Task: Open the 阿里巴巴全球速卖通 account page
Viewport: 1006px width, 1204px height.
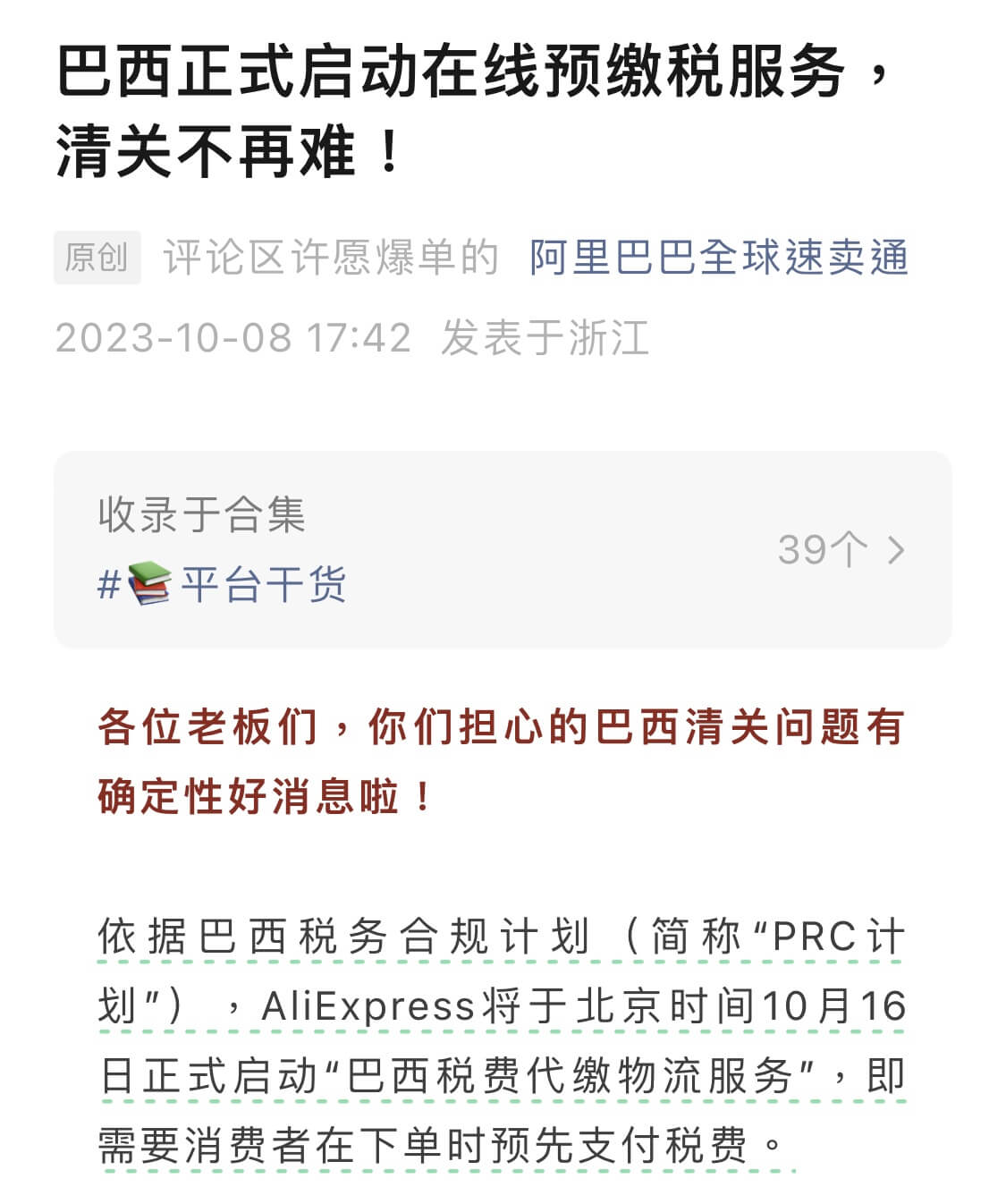Action: (x=718, y=258)
